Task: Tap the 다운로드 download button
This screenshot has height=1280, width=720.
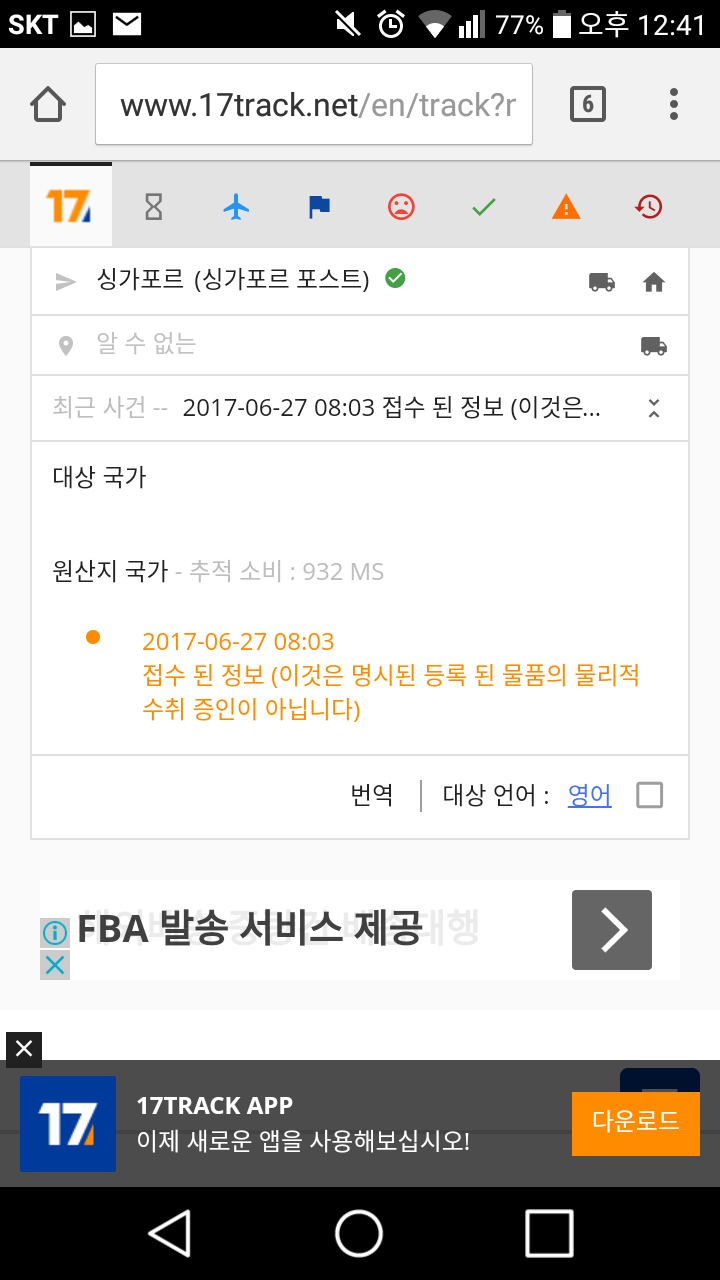Action: [x=635, y=1120]
